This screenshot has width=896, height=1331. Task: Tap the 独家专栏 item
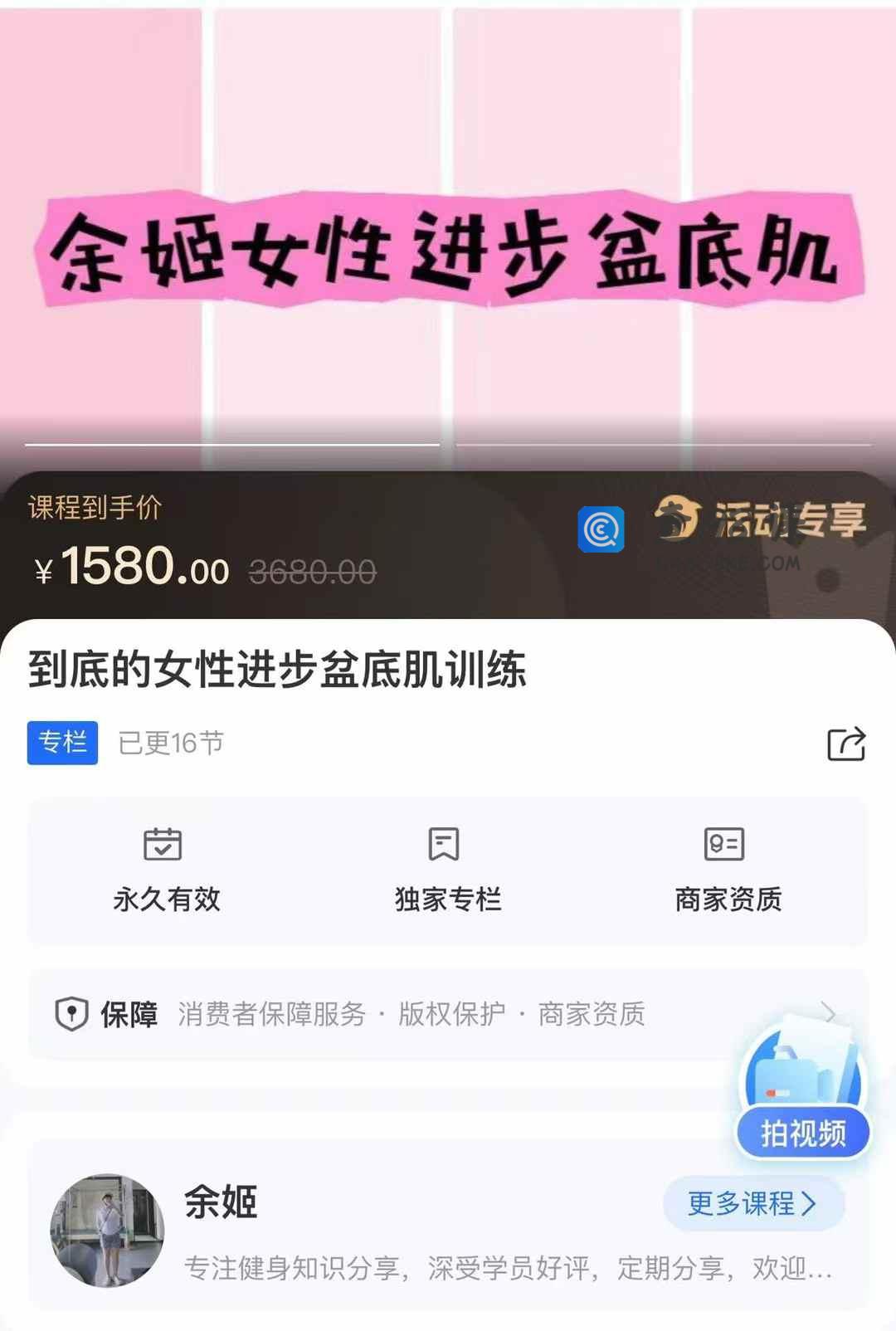[447, 870]
